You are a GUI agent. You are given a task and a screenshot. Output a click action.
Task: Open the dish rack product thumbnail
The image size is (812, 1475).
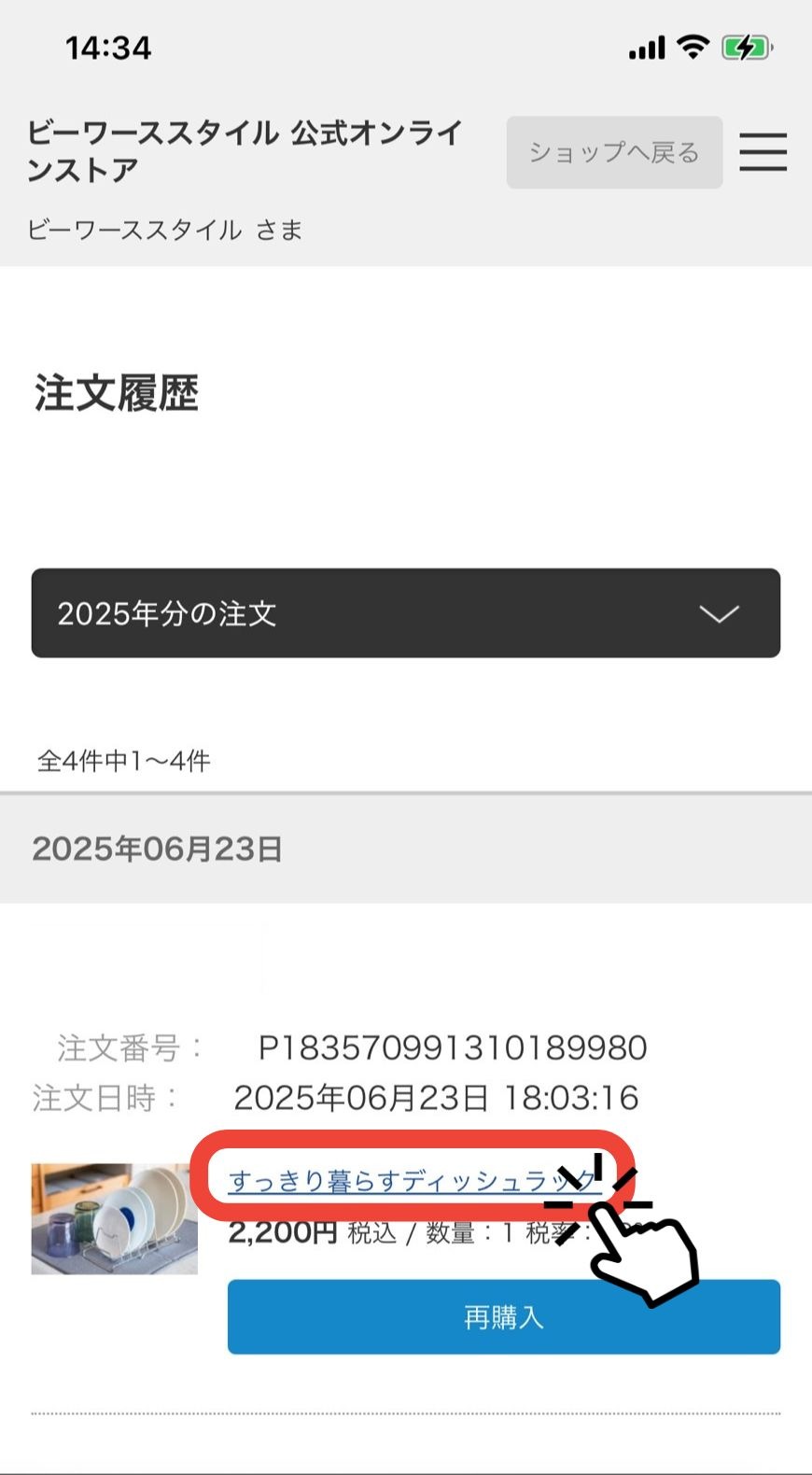[115, 1218]
